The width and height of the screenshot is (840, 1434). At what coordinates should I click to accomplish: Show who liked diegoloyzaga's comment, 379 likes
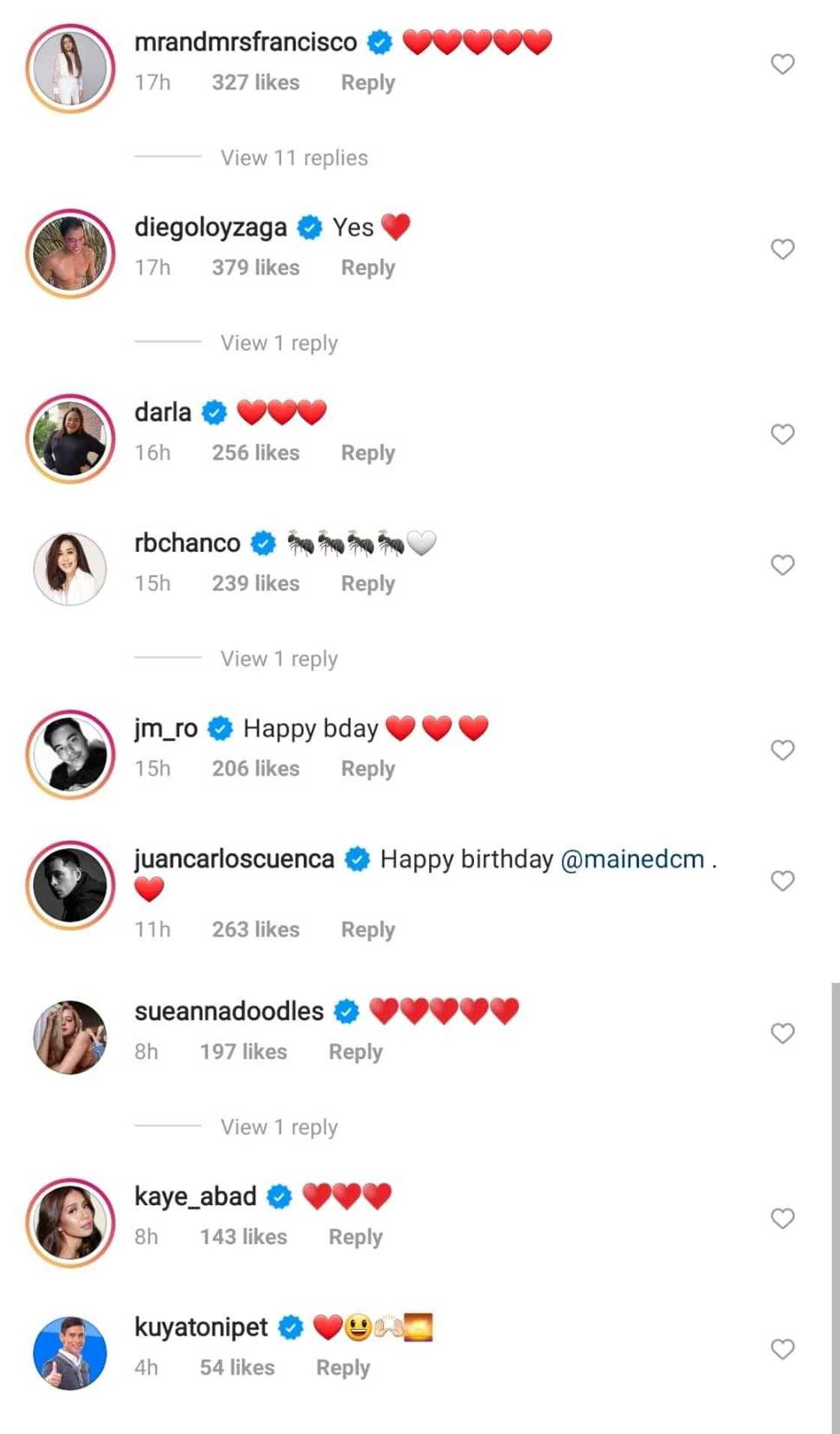[255, 268]
